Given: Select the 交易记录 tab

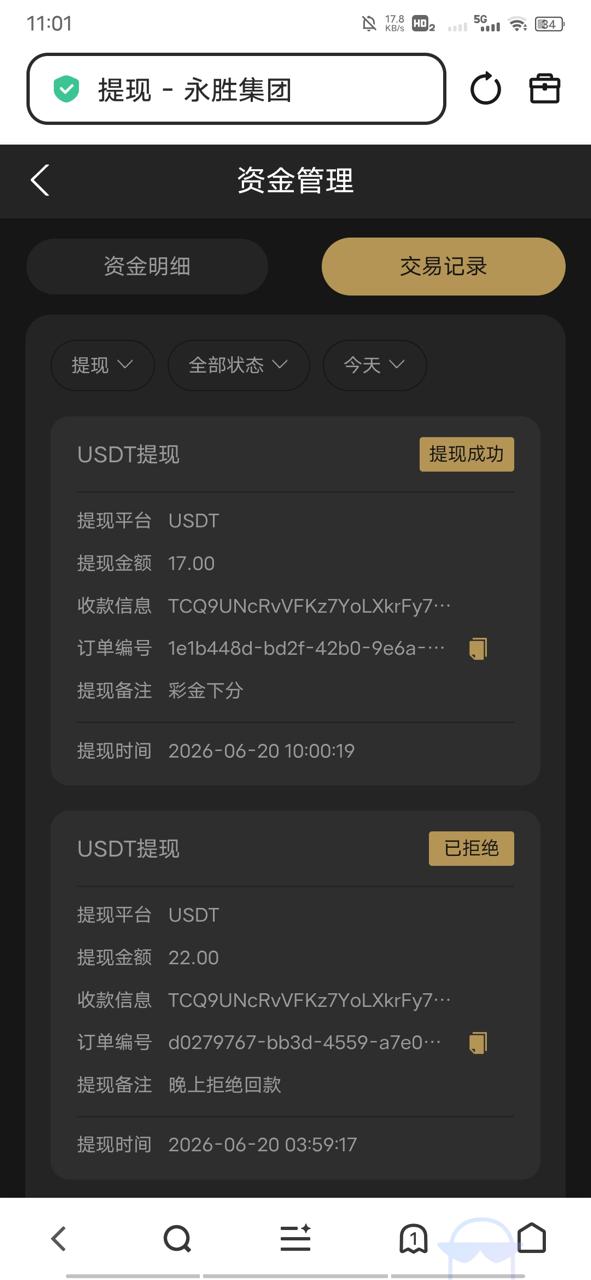Looking at the screenshot, I should (x=443, y=267).
